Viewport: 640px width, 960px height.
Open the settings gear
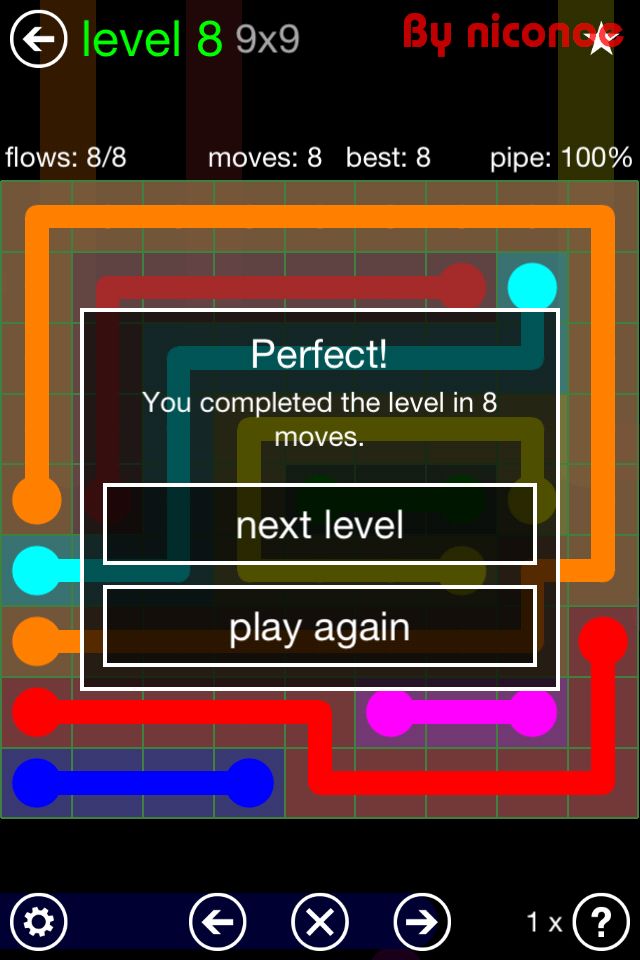click(x=38, y=921)
